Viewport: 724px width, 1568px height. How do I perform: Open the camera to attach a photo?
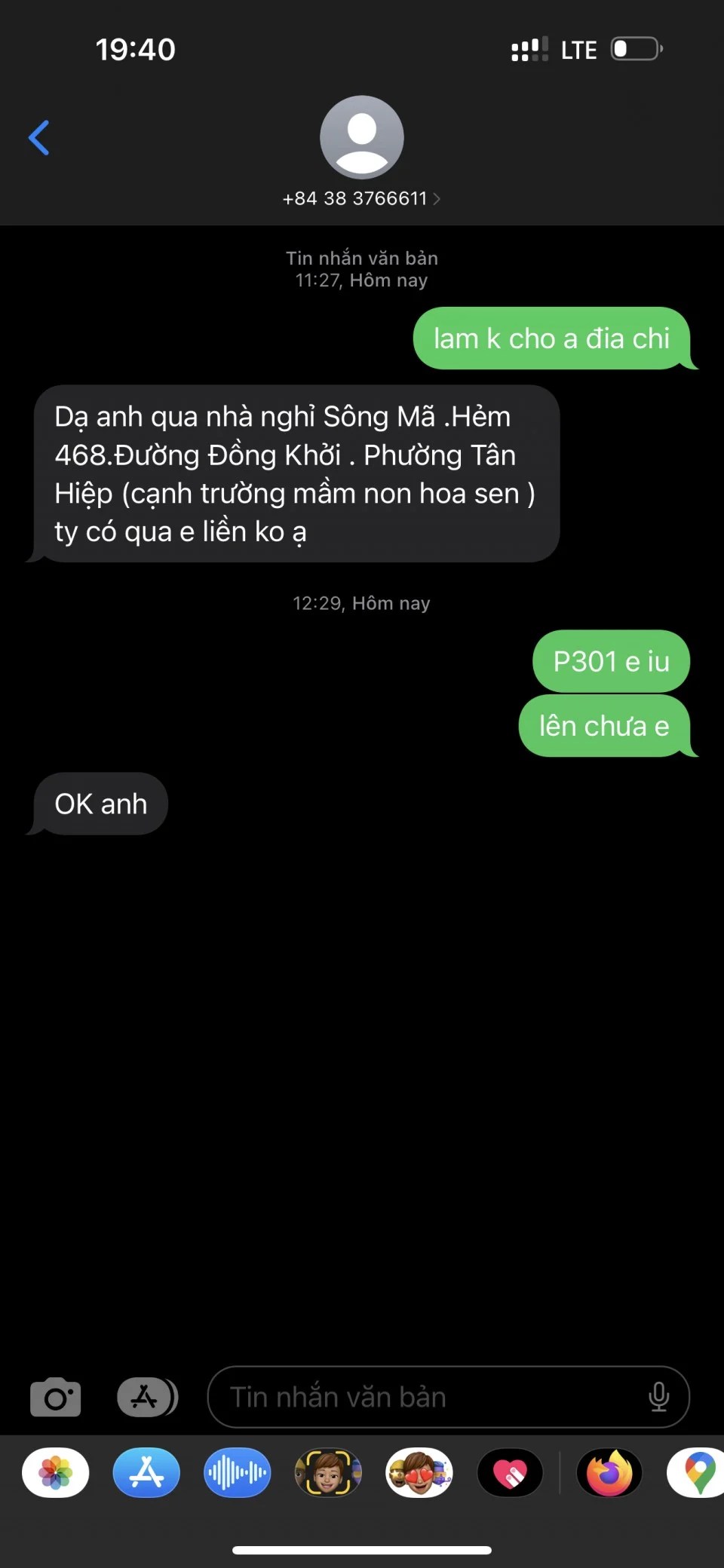click(56, 1397)
